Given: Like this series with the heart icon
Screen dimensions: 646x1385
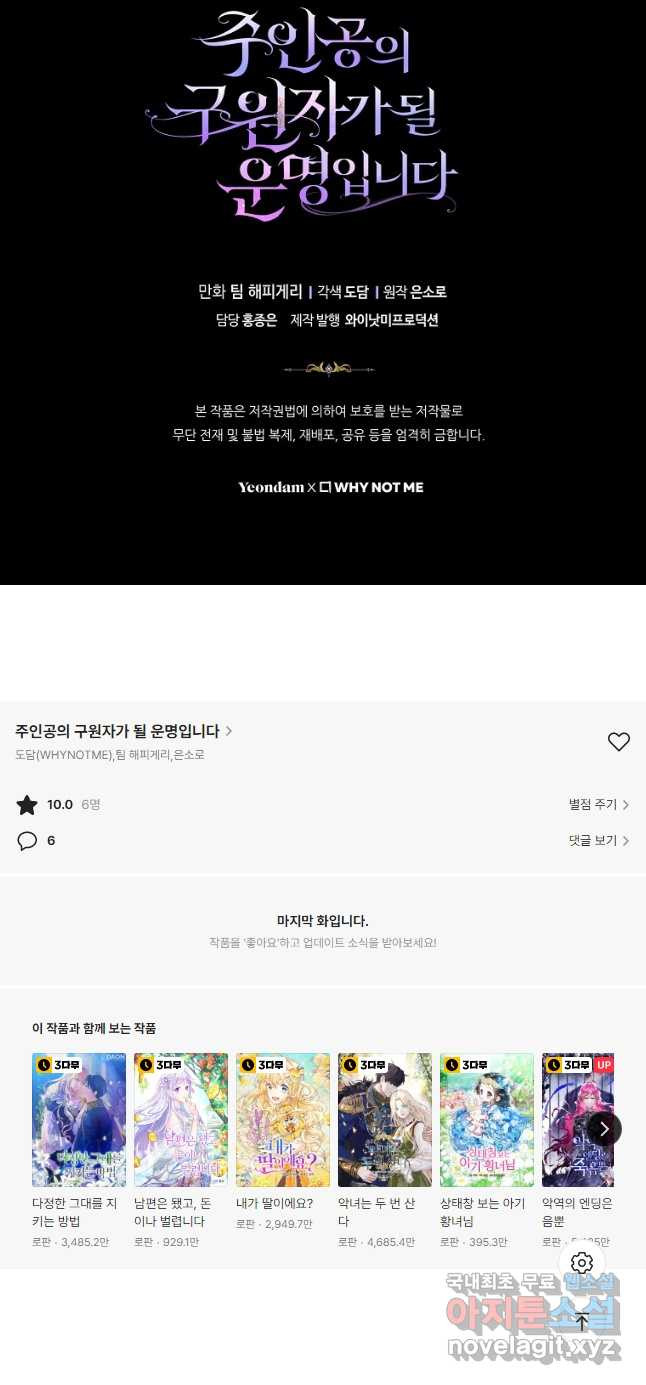Looking at the screenshot, I should tap(619, 741).
